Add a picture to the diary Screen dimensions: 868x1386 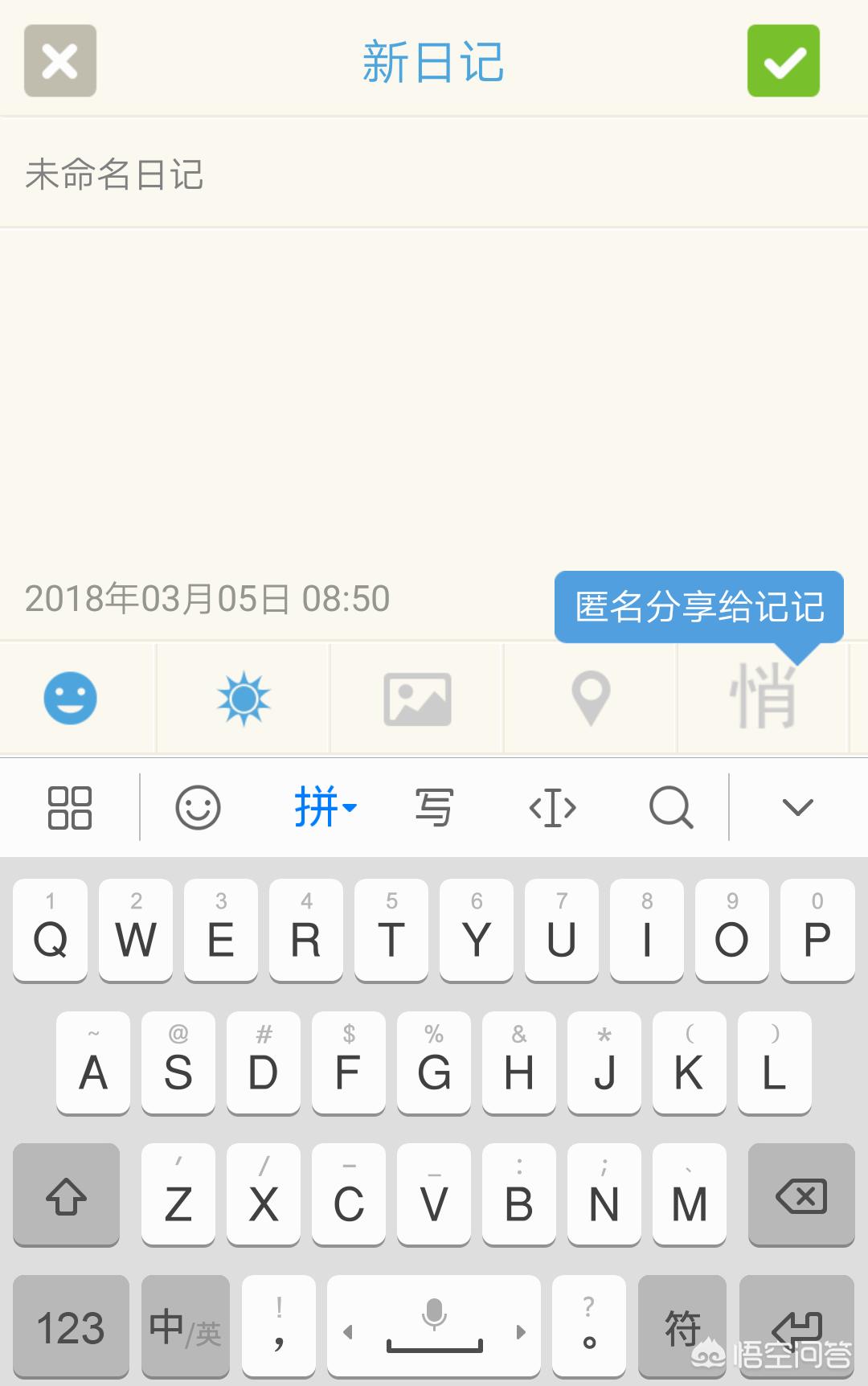tap(417, 699)
